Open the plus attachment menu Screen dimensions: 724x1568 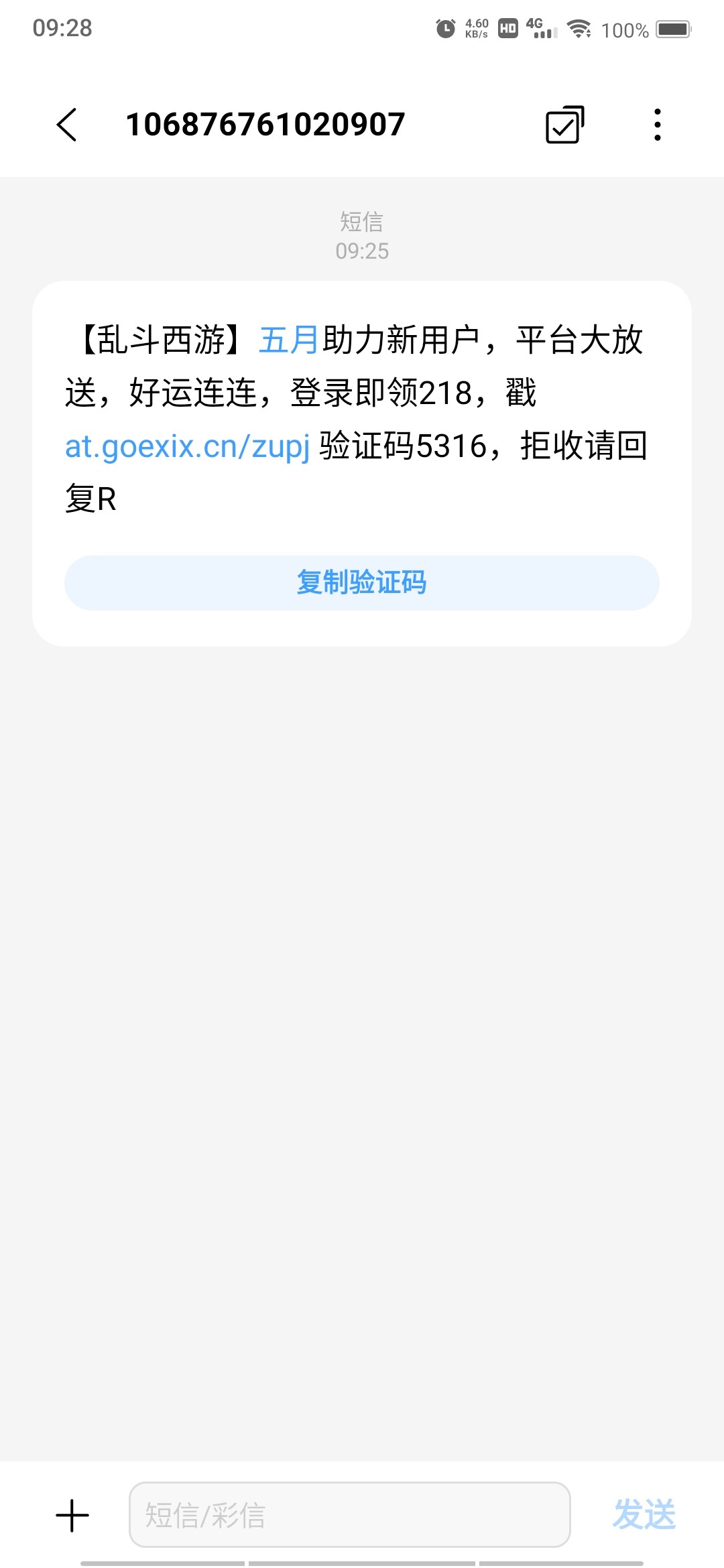[72, 1516]
